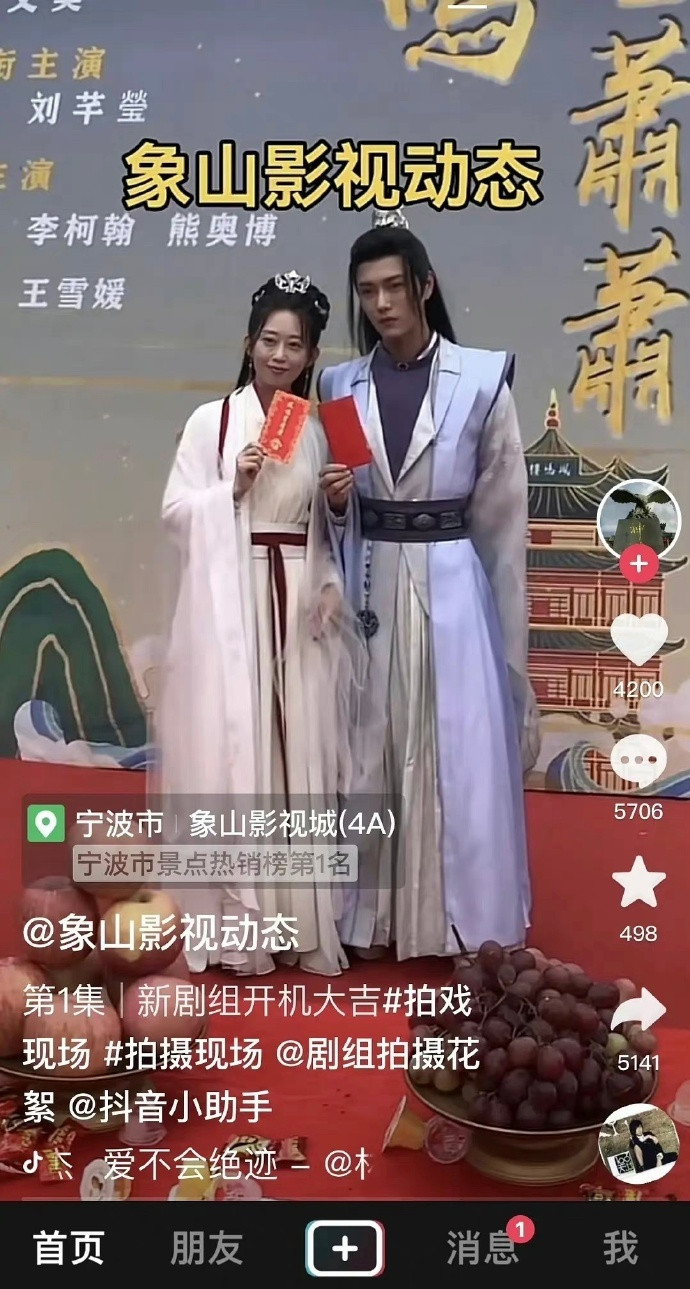Screen dimensions: 690x1289
Task: Create a new video with the plus button
Action: click(x=344, y=1248)
